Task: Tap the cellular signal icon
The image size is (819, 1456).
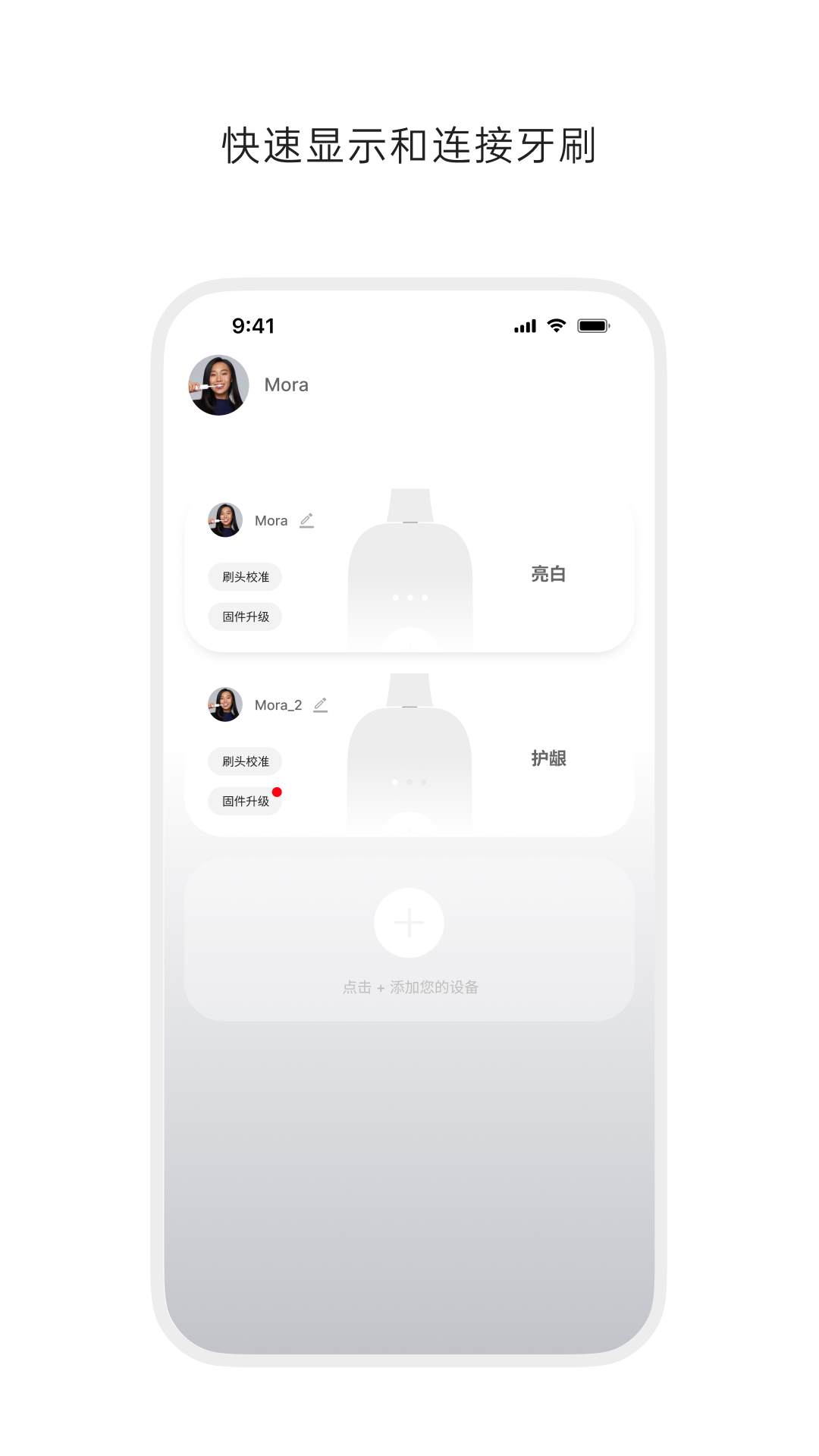Action: coord(525,325)
